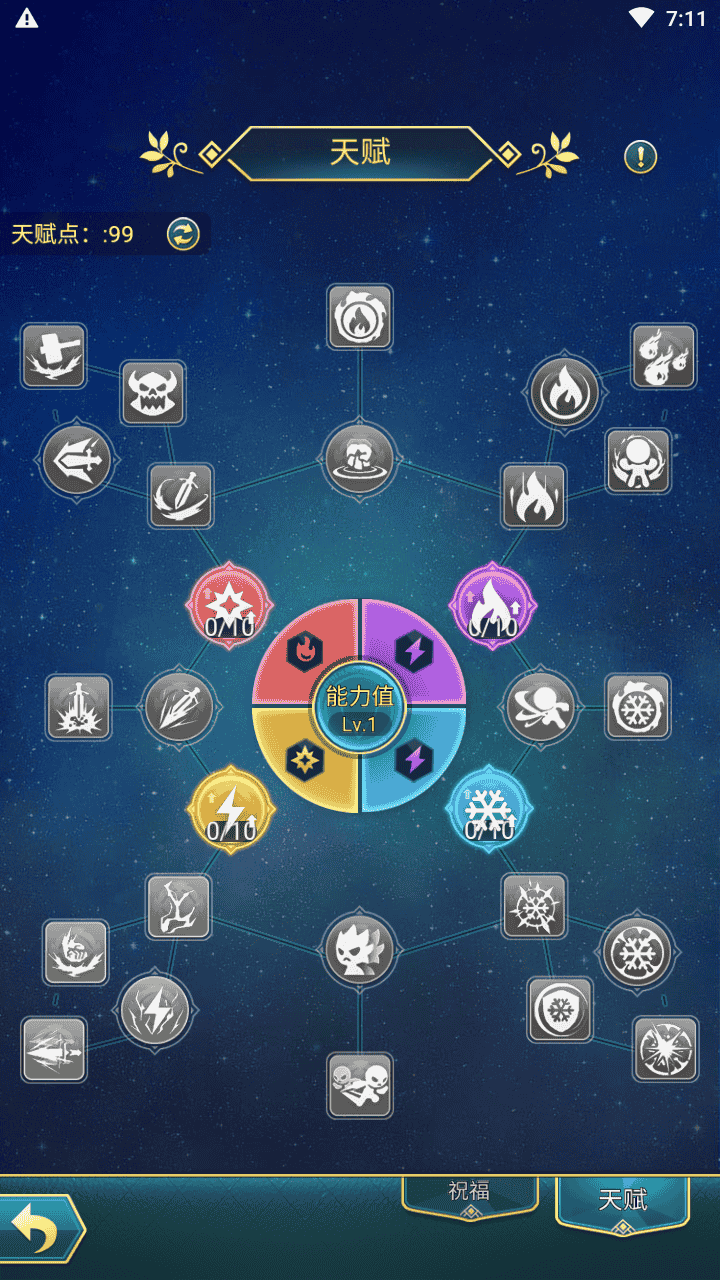
Task: Tap the fist punching ground skill node
Action: point(360,460)
